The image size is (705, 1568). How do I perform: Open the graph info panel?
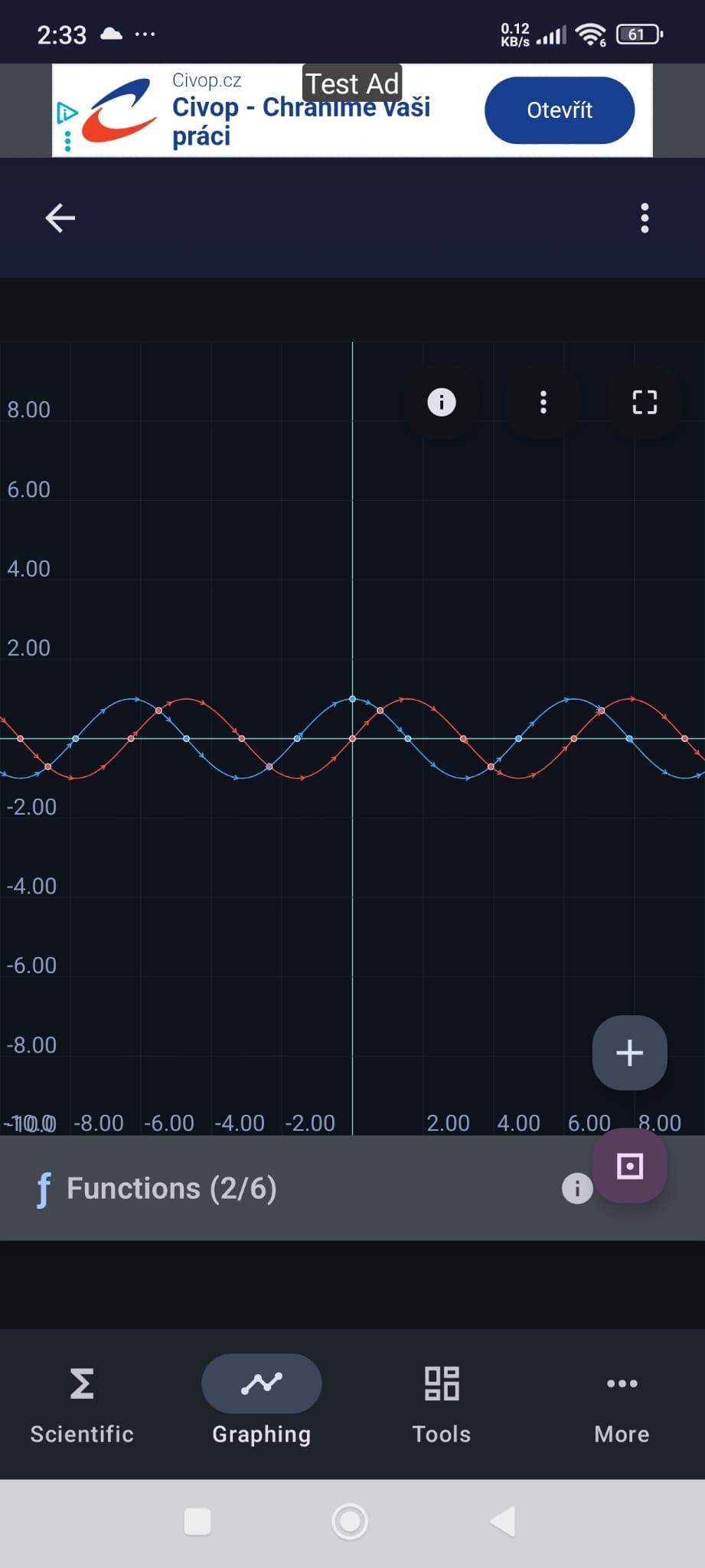pyautogui.click(x=441, y=401)
